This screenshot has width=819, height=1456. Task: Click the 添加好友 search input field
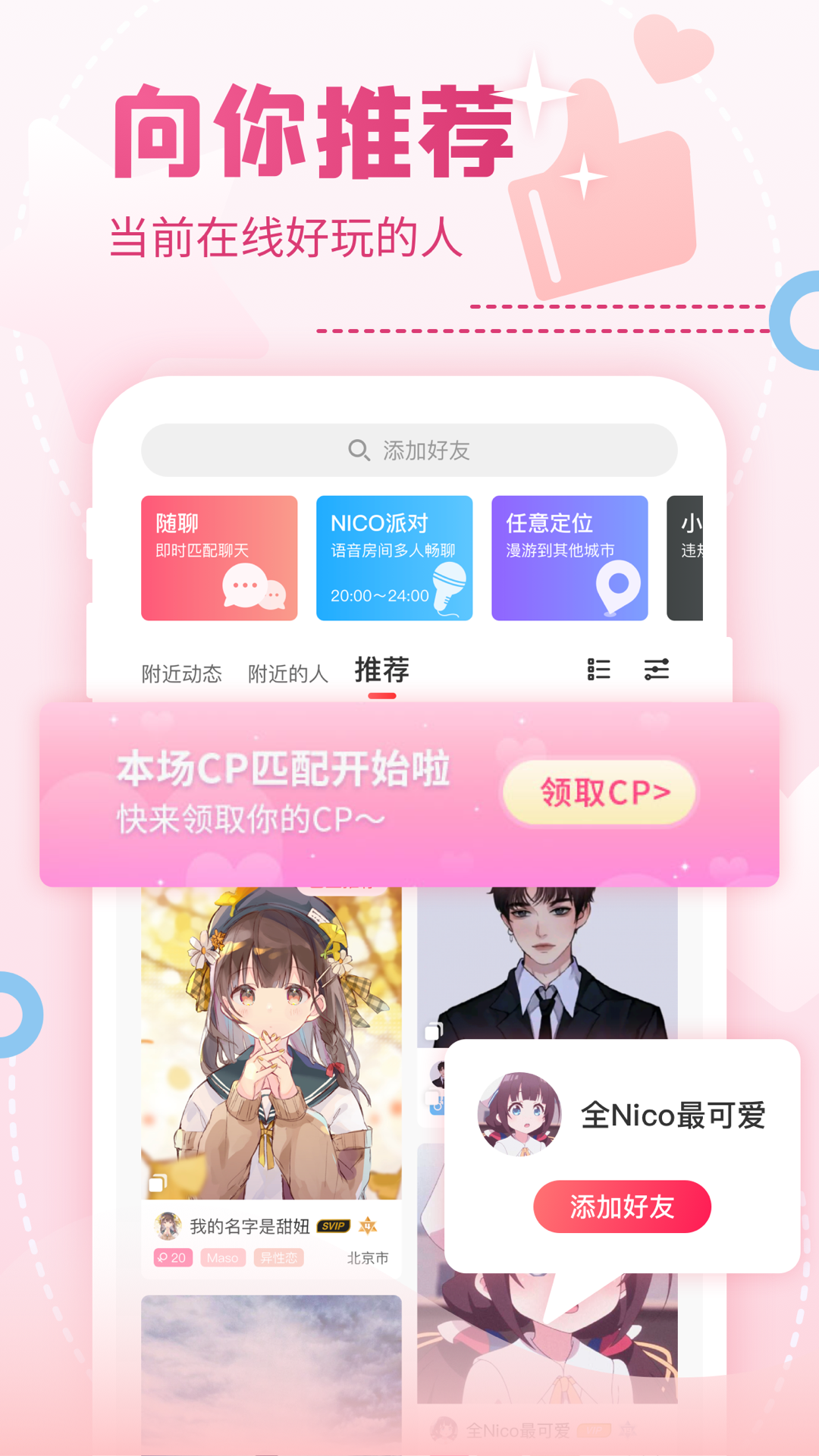[409, 449]
